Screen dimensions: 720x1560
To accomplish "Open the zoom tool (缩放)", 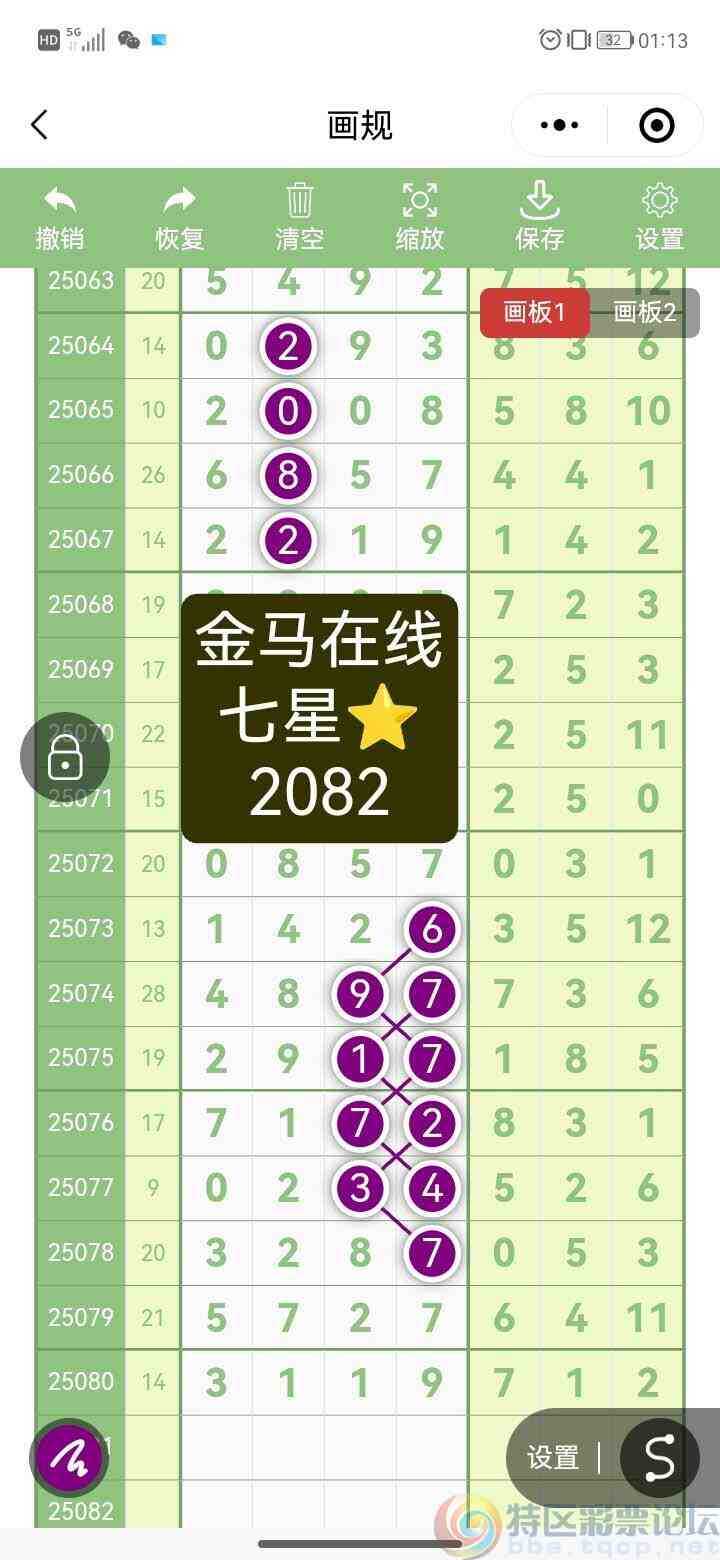I will point(419,215).
